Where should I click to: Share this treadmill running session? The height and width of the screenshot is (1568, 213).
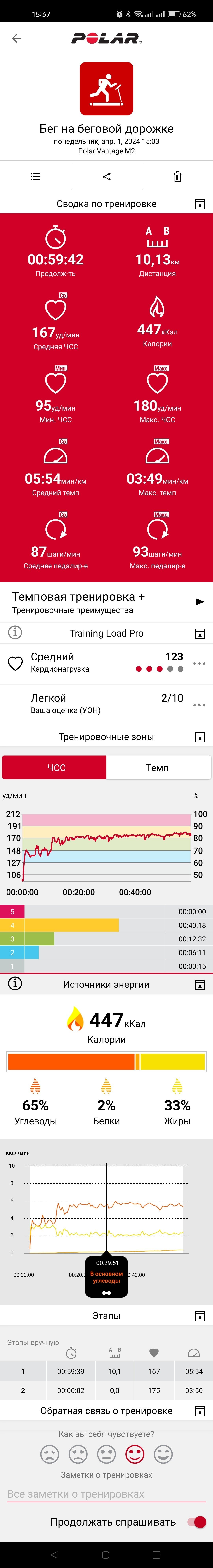click(x=106, y=177)
